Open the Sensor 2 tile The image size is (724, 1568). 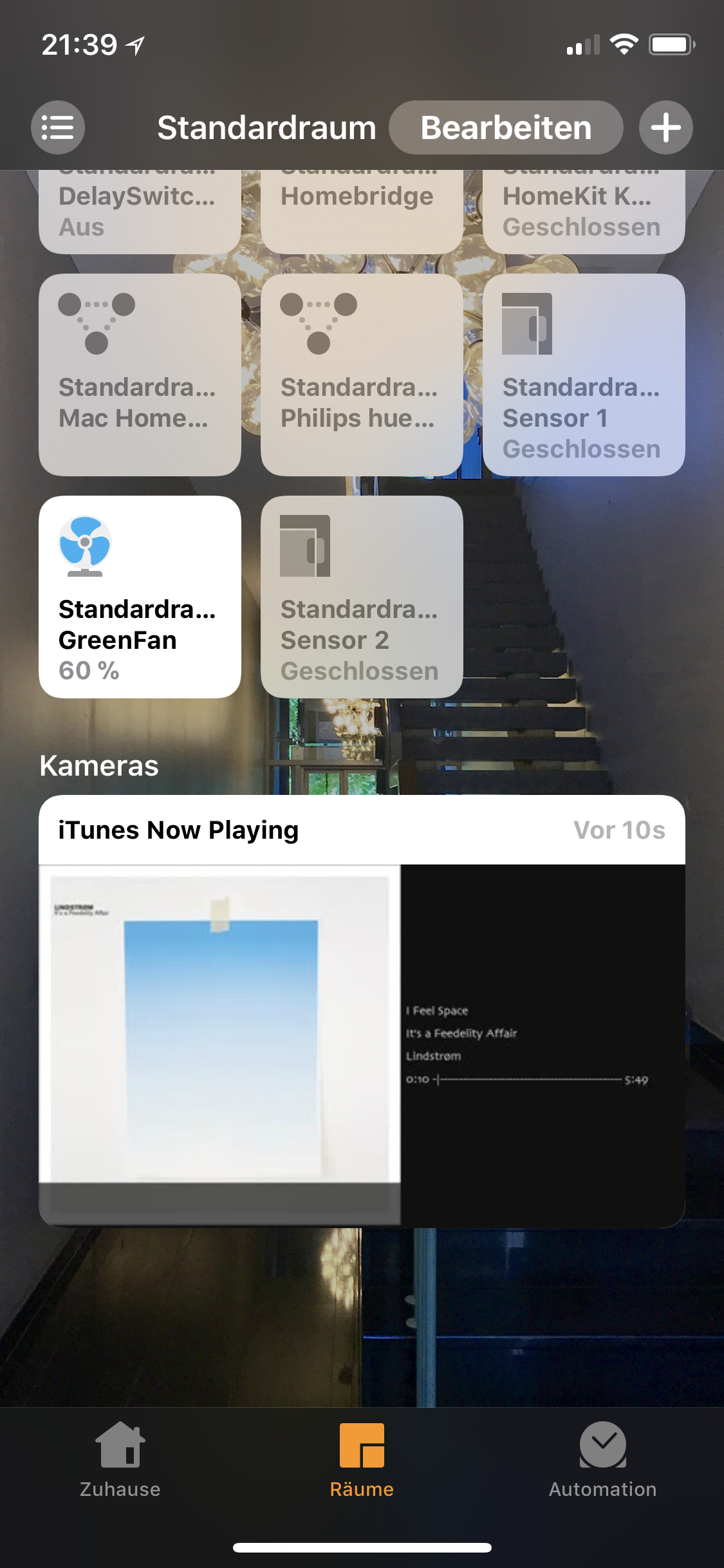click(x=362, y=597)
